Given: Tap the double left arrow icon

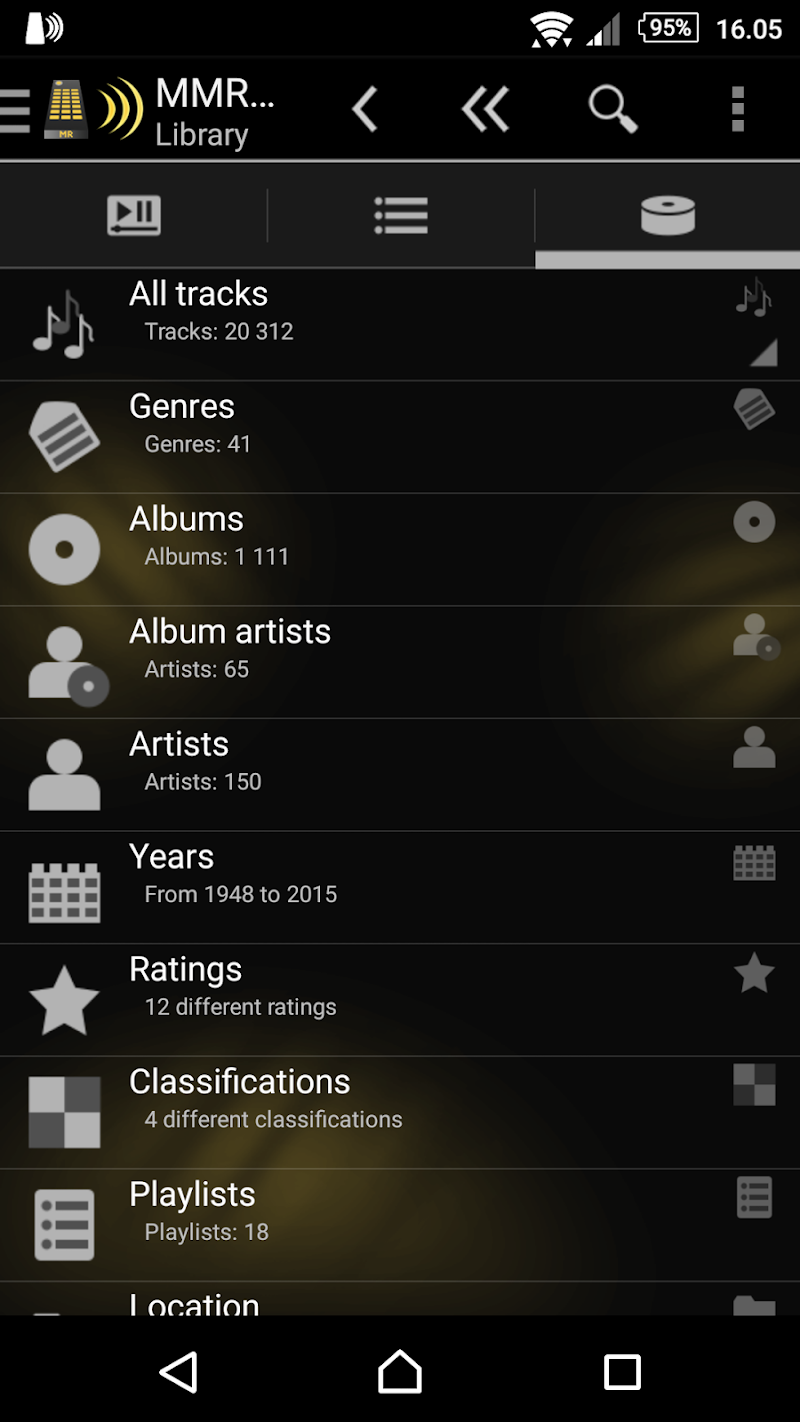Looking at the screenshot, I should tap(486, 109).
